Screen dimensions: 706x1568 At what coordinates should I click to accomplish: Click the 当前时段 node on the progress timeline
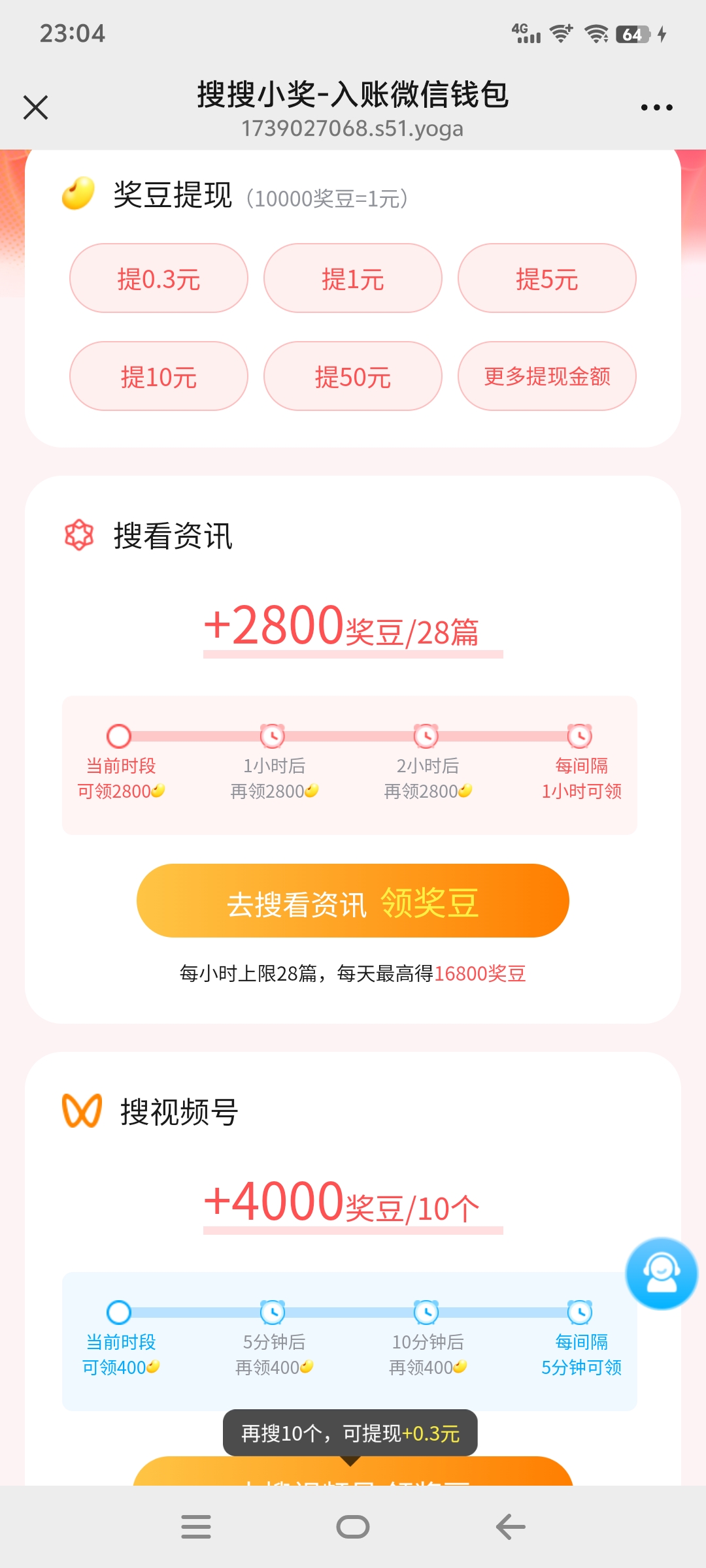coord(118,736)
